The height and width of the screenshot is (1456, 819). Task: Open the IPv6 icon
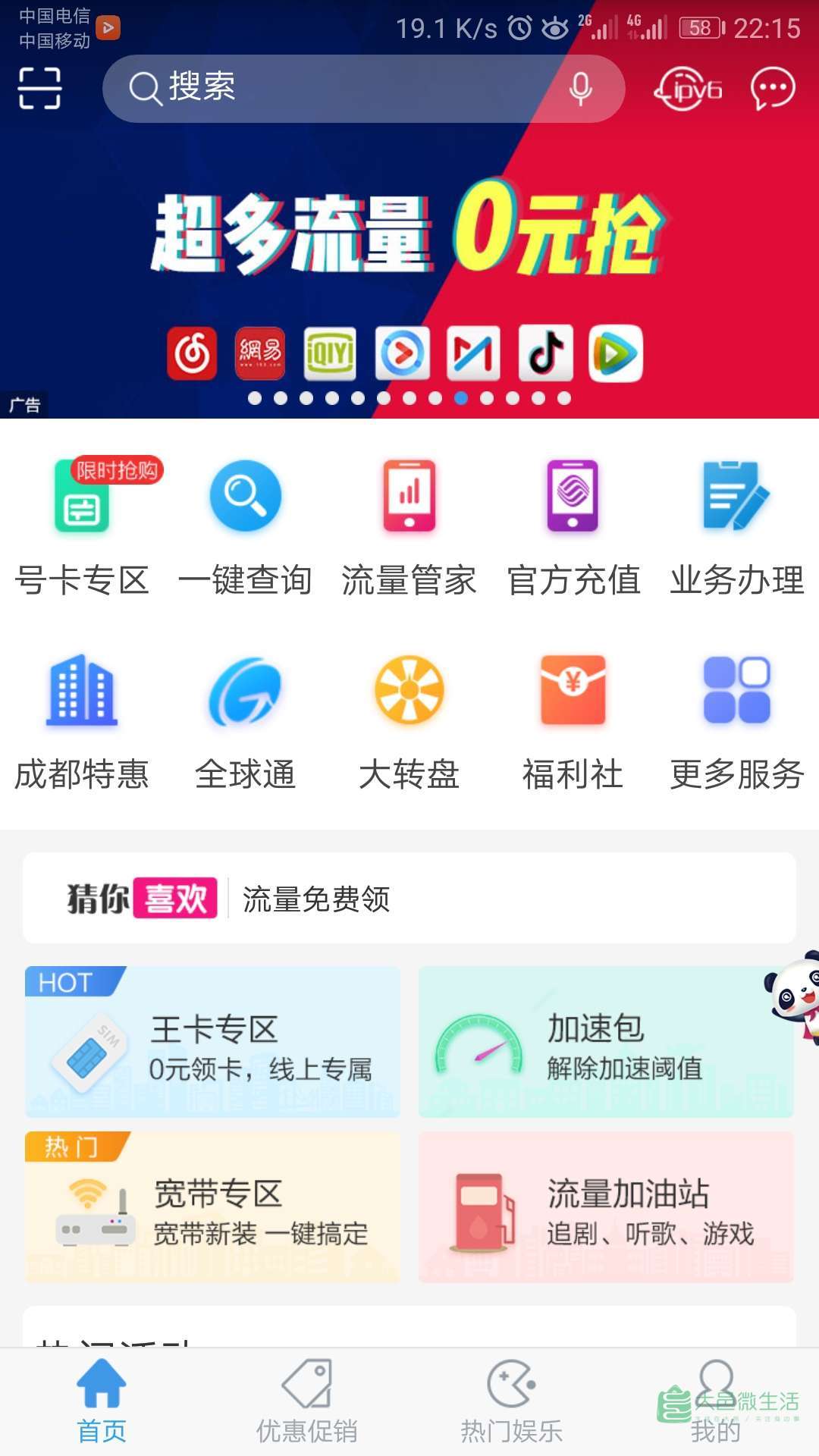point(688,89)
